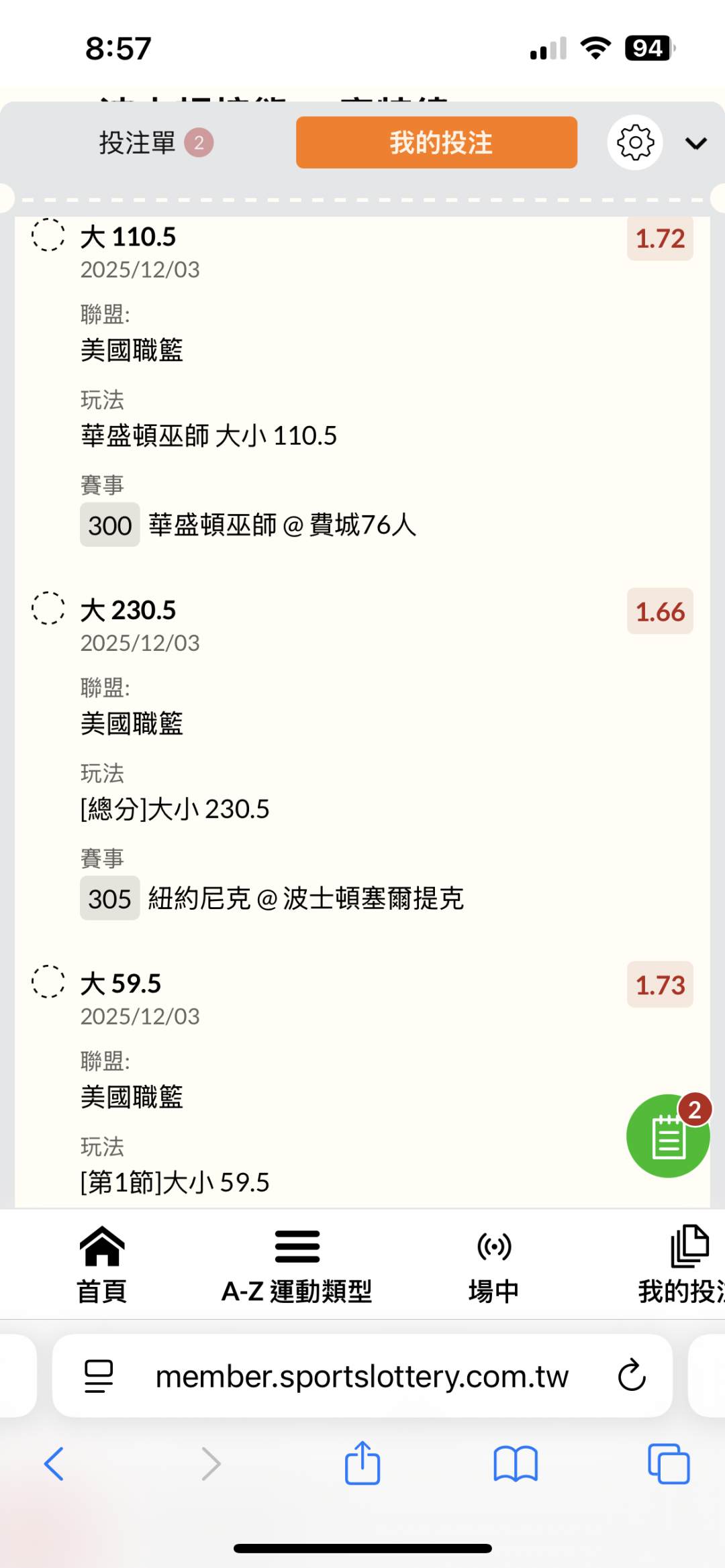
Task: Share the page from the Safari toolbar
Action: point(362,1463)
